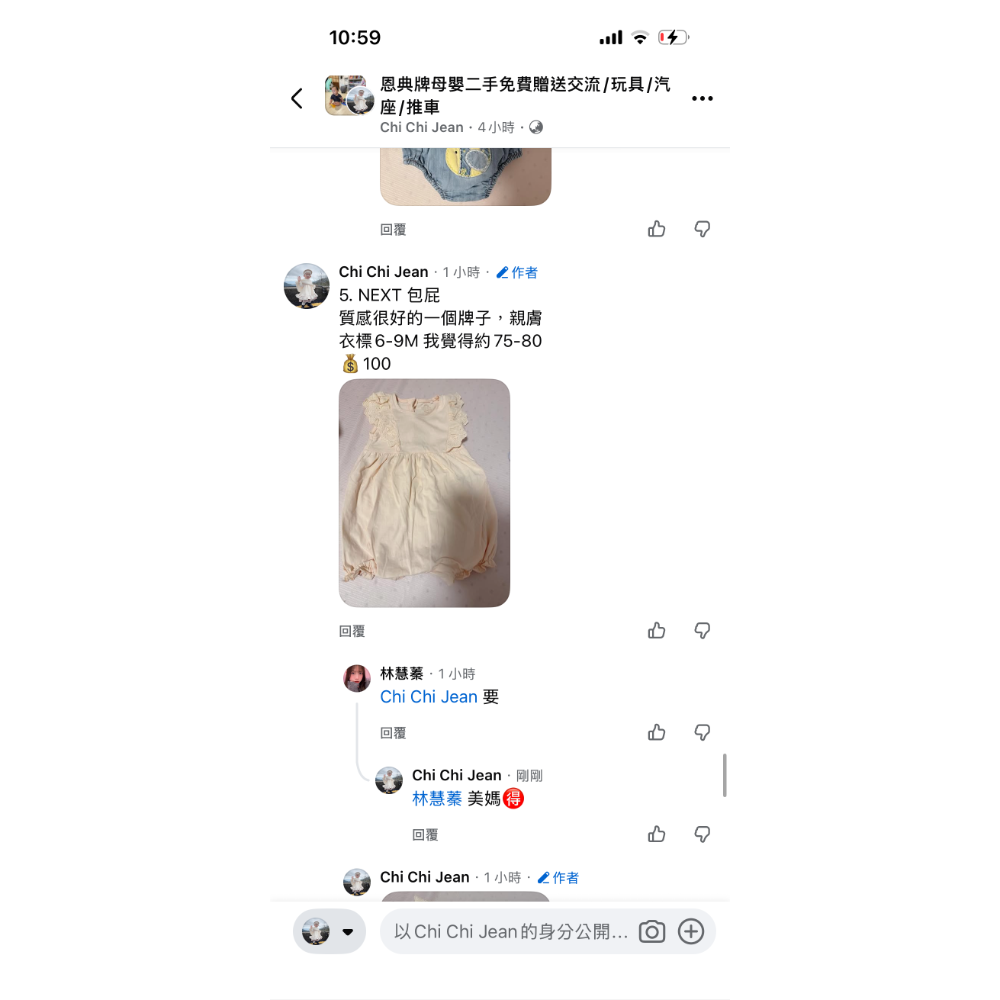Open 林慧蓁's profile name
The height and width of the screenshot is (1000, 1000).
(x=401, y=673)
